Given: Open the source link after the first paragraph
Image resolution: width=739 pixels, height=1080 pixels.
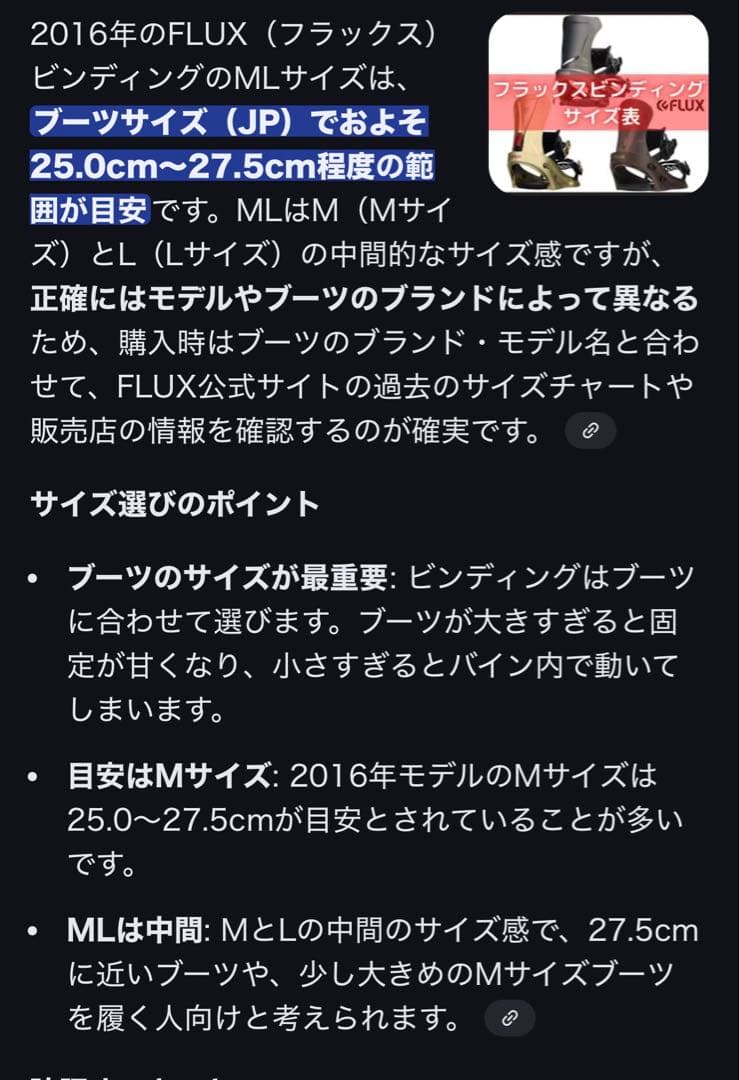Looking at the screenshot, I should (590, 431).
